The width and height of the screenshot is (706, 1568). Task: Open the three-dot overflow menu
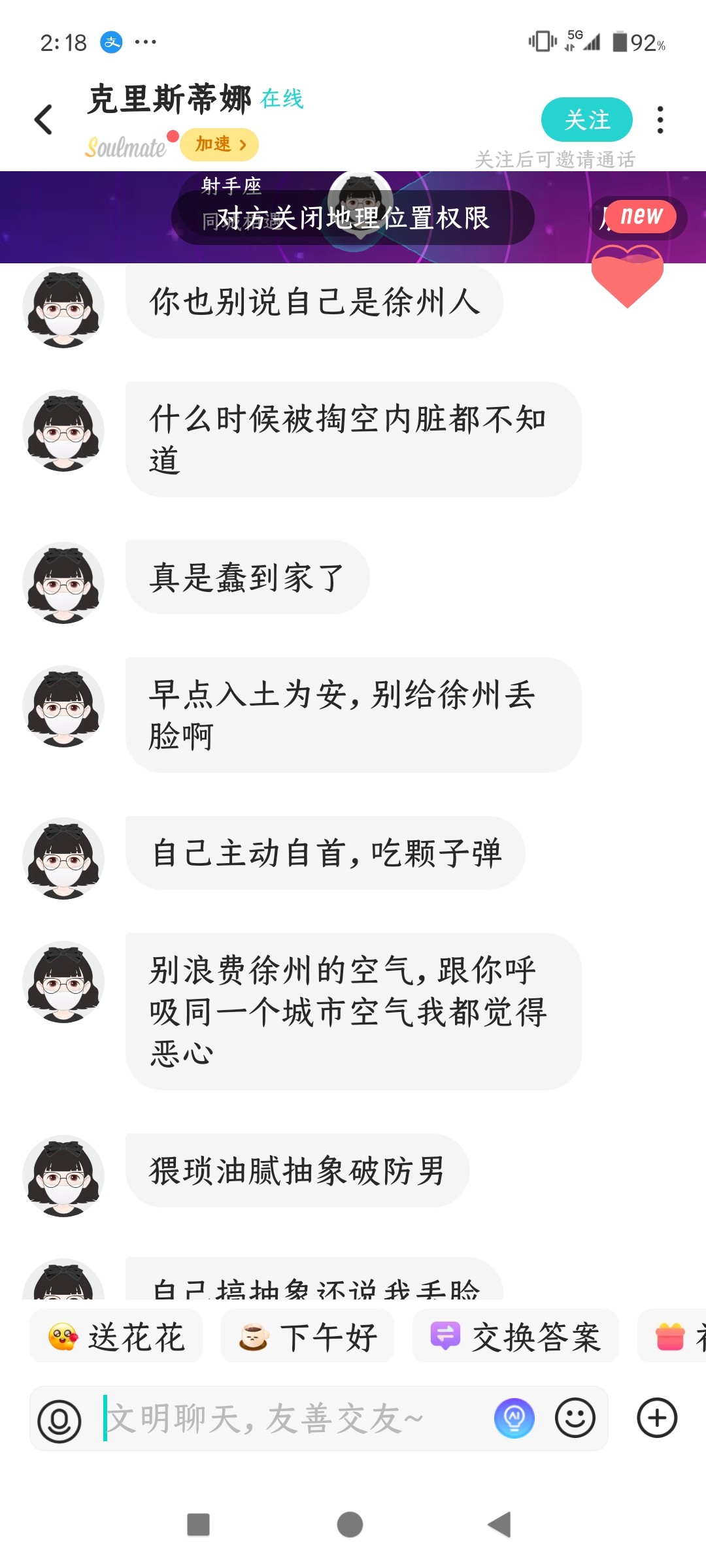click(x=660, y=120)
